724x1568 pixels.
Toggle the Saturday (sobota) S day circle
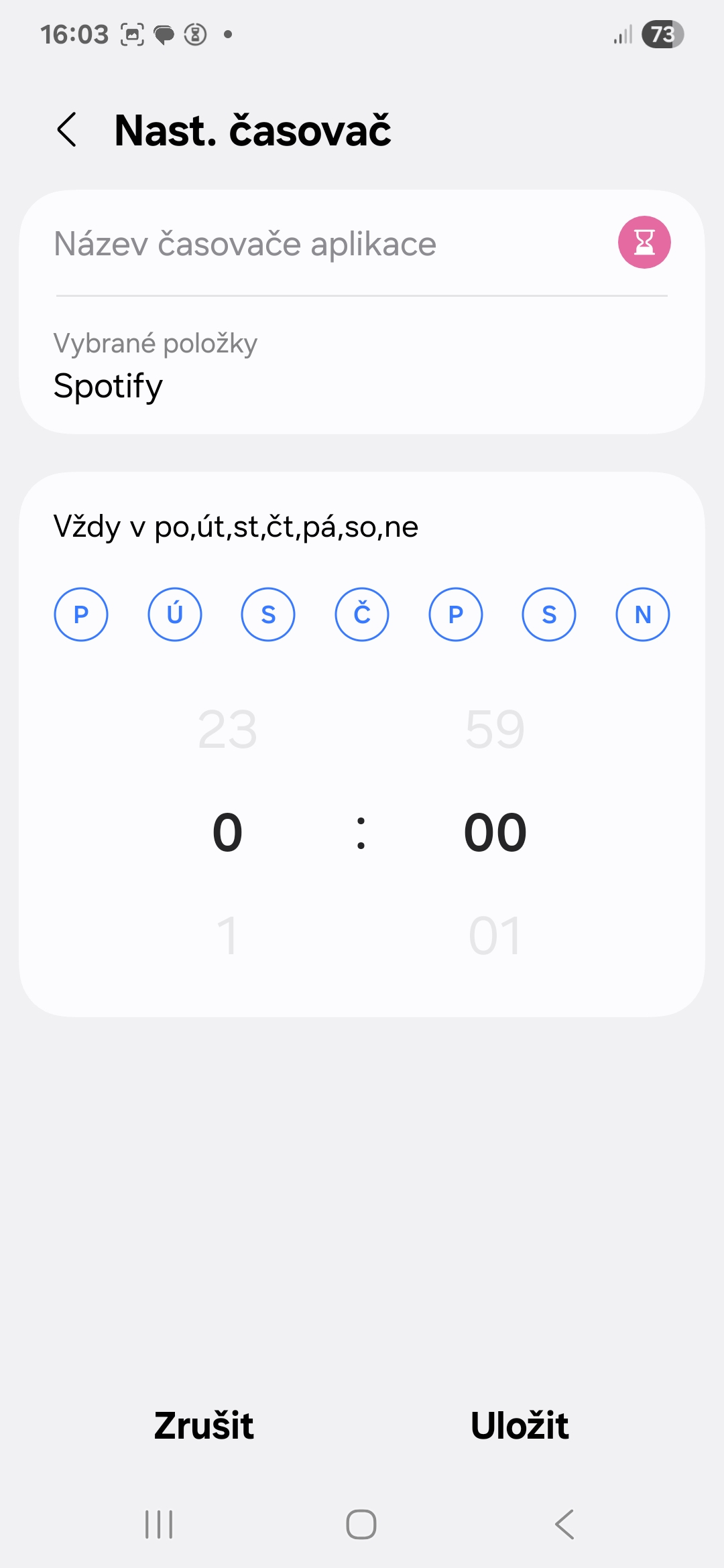[549, 614]
